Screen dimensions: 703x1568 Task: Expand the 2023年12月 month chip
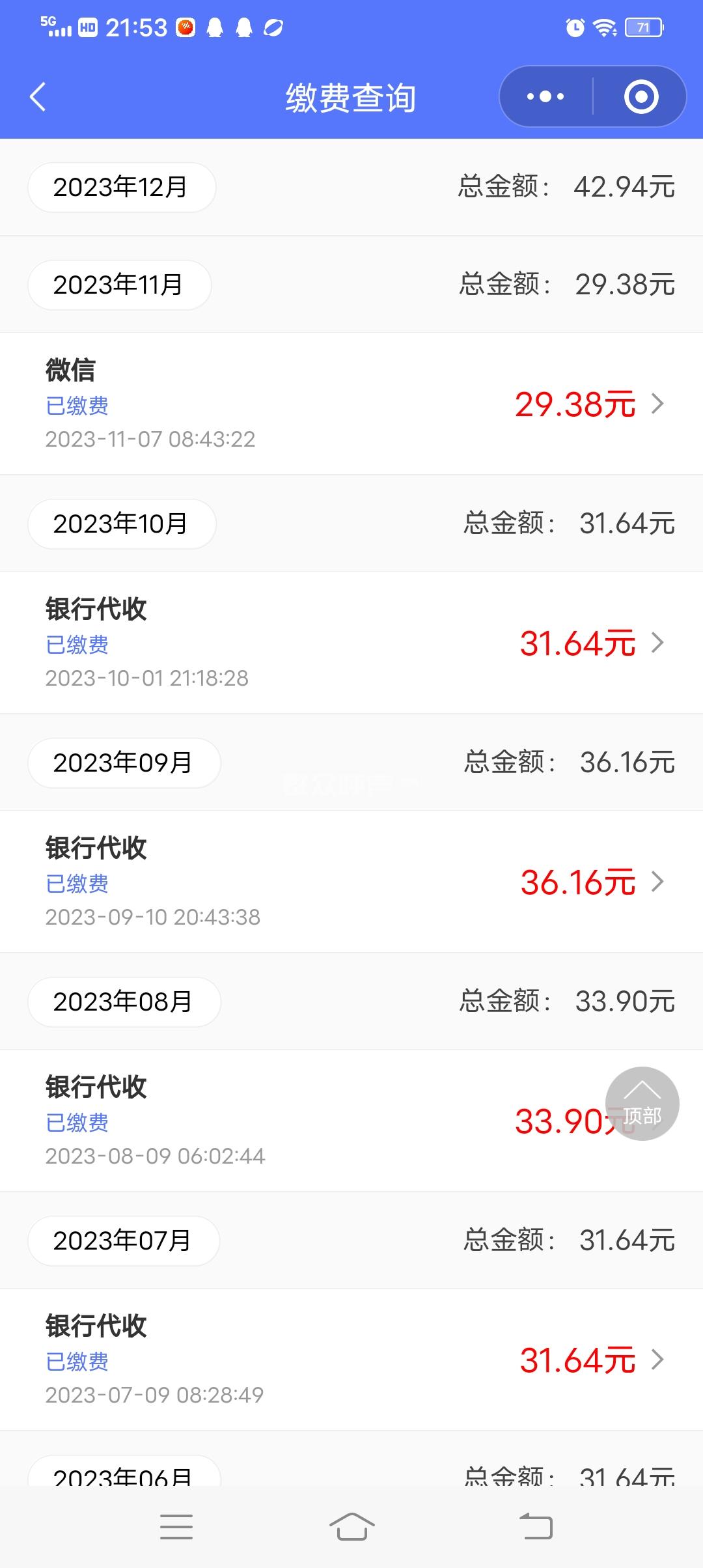(x=121, y=188)
